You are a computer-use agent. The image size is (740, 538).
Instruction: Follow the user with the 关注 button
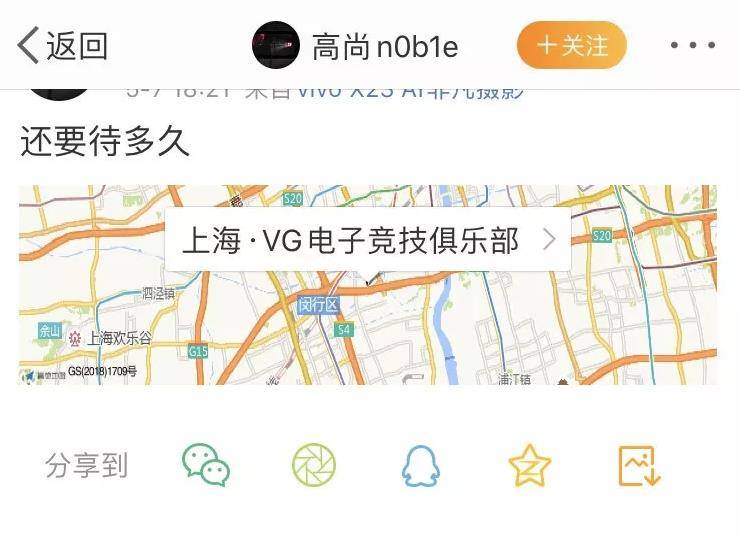coord(571,46)
